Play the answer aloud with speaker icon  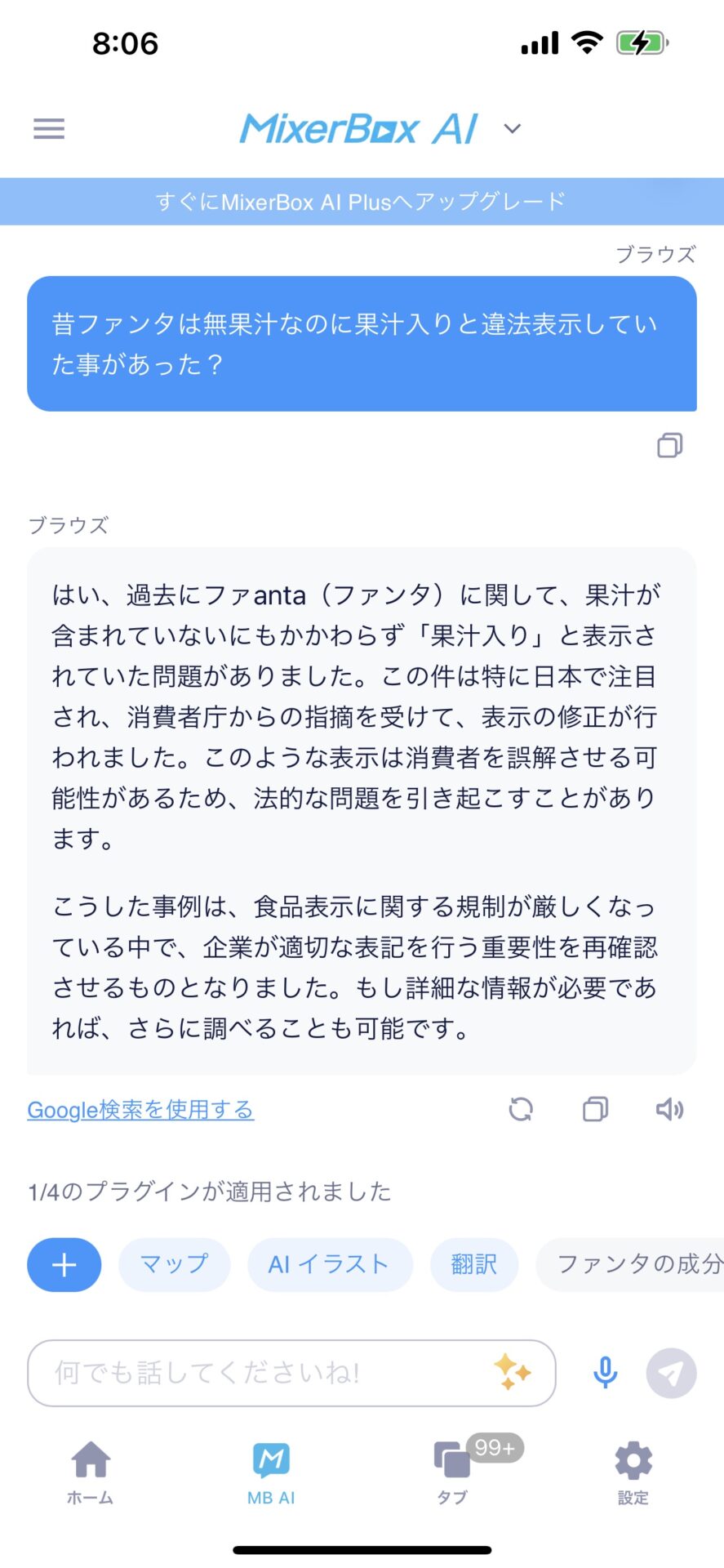[x=670, y=1109]
